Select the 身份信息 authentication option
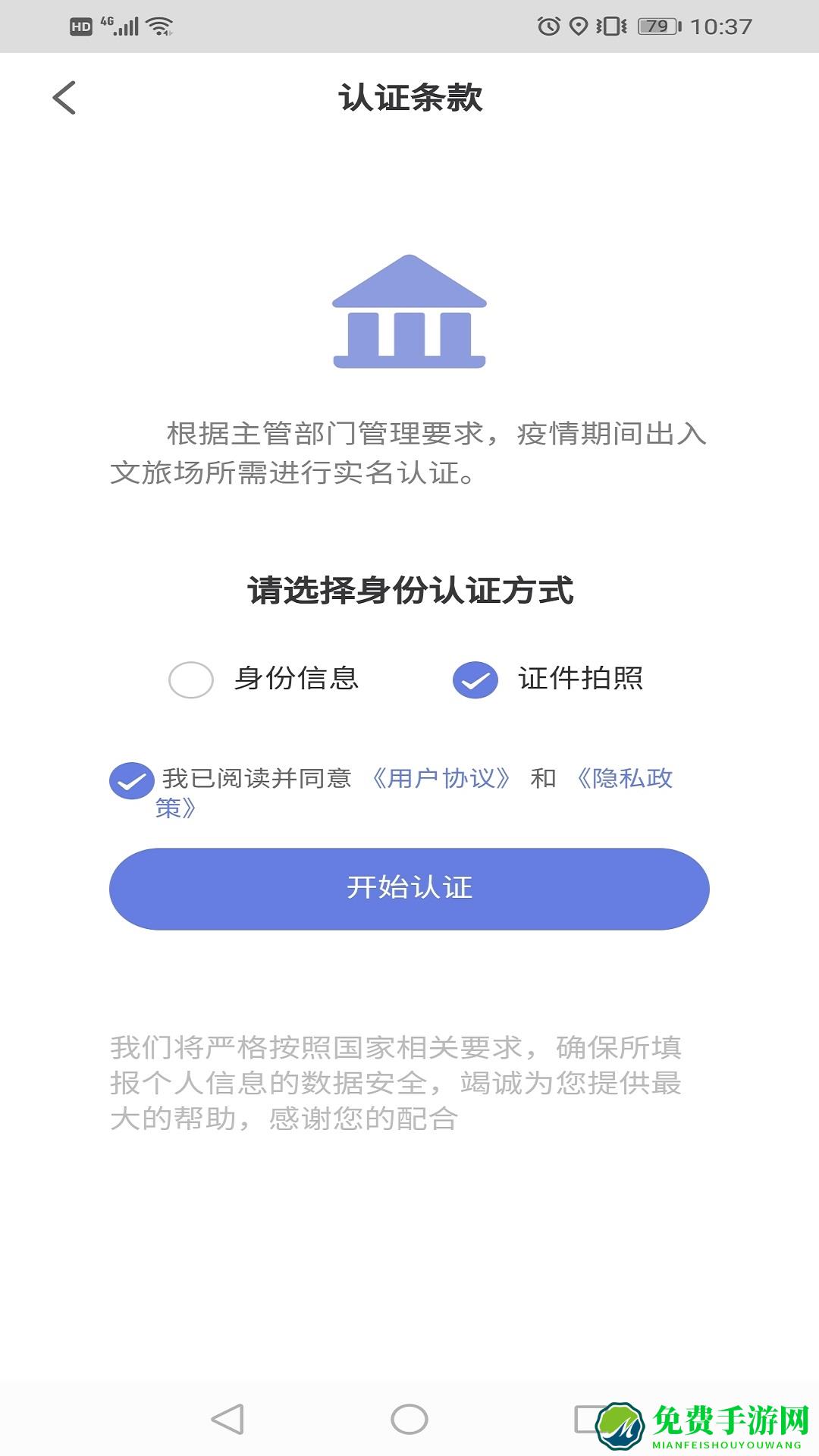The height and width of the screenshot is (1456, 819). [191, 679]
